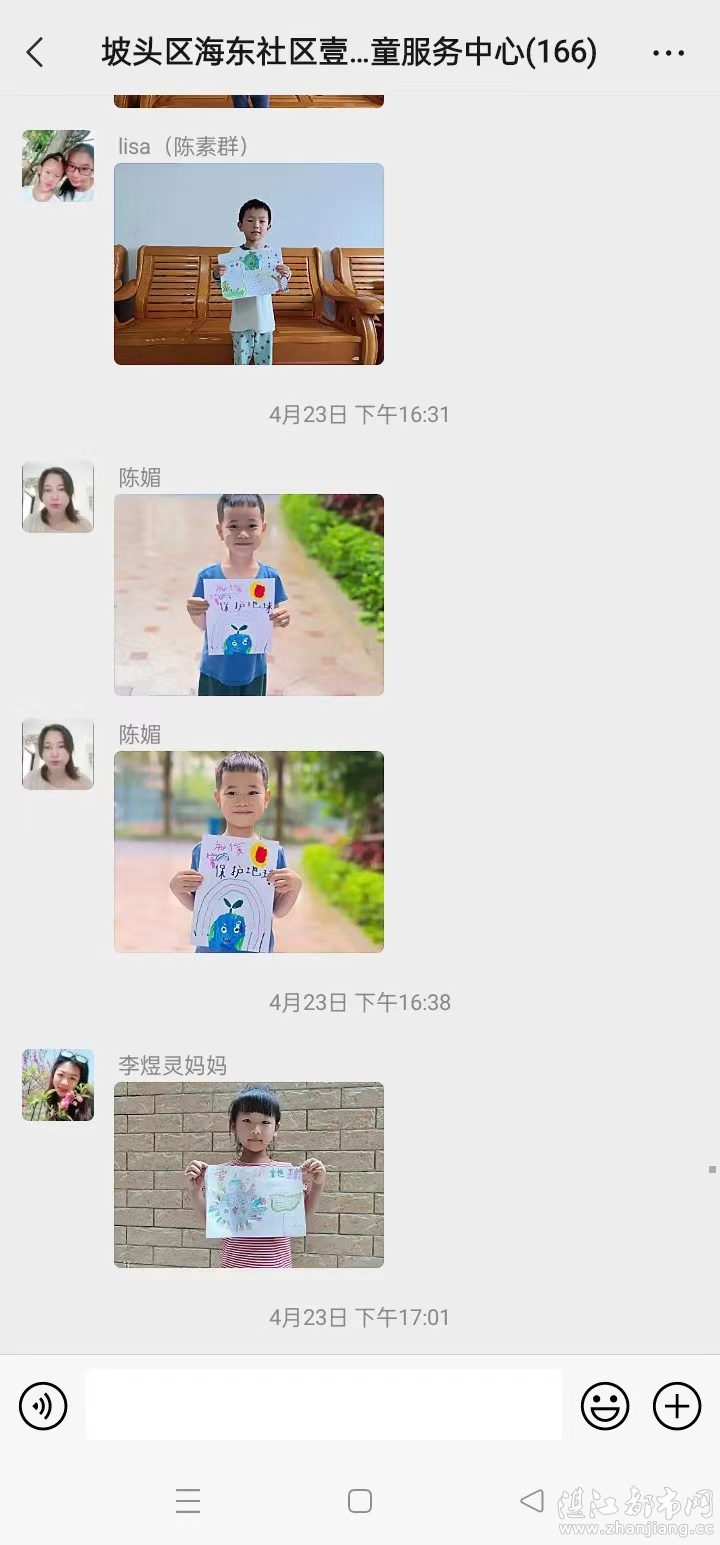The image size is (720, 1545).
Task: Open lisa (陈素群)'s photo message
Action: (x=249, y=264)
